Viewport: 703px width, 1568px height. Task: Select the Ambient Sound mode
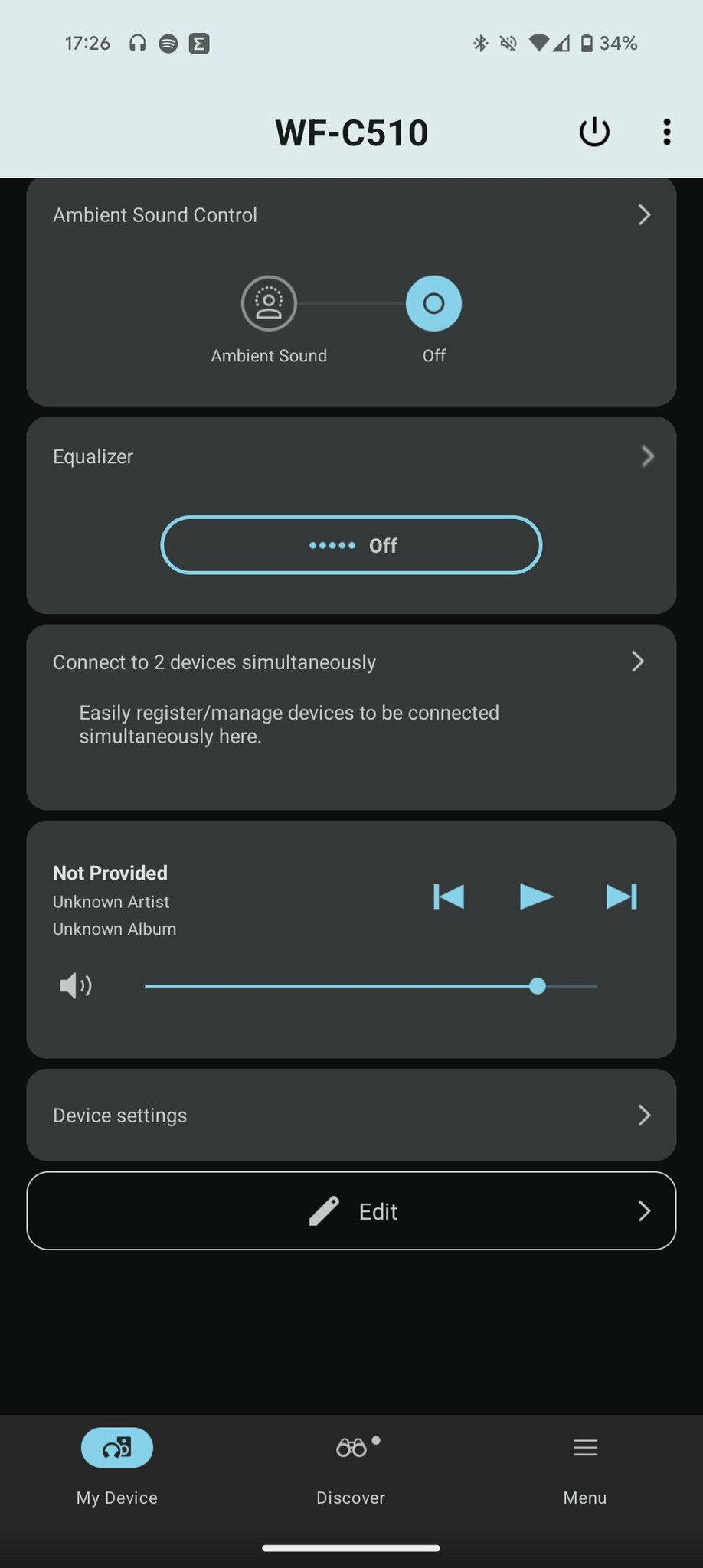[269, 303]
